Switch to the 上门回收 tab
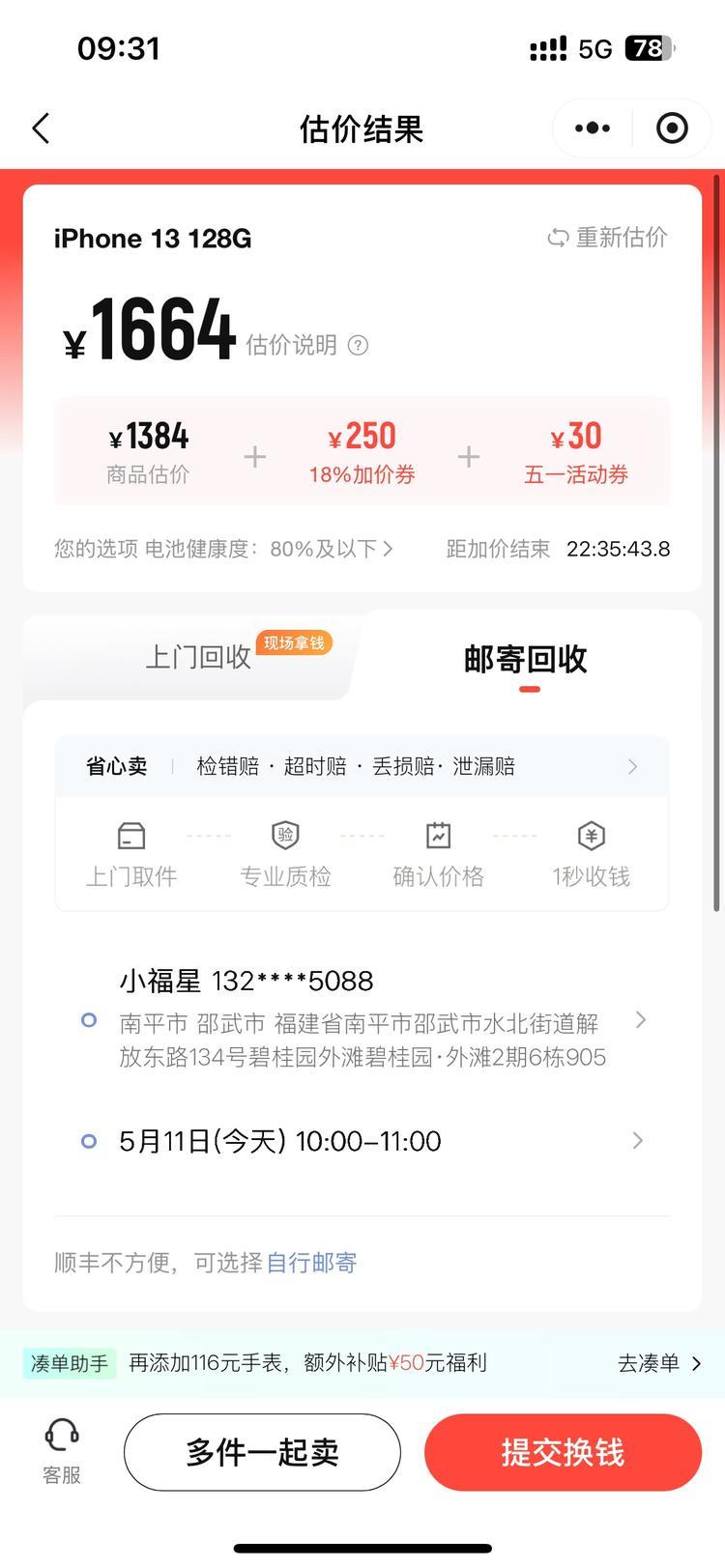The height and width of the screenshot is (1568, 725). [x=198, y=657]
